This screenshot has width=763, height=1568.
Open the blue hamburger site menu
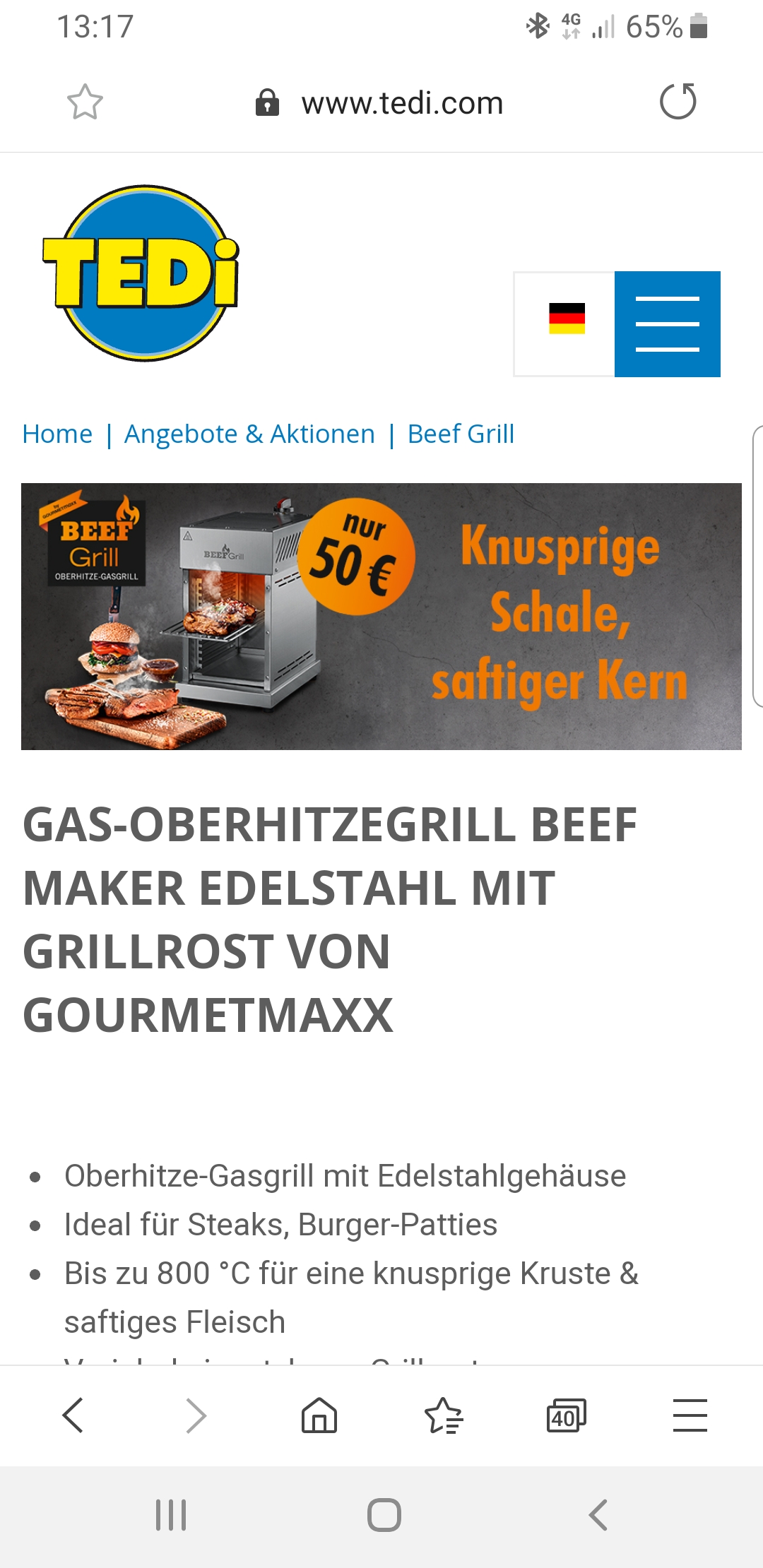point(667,323)
